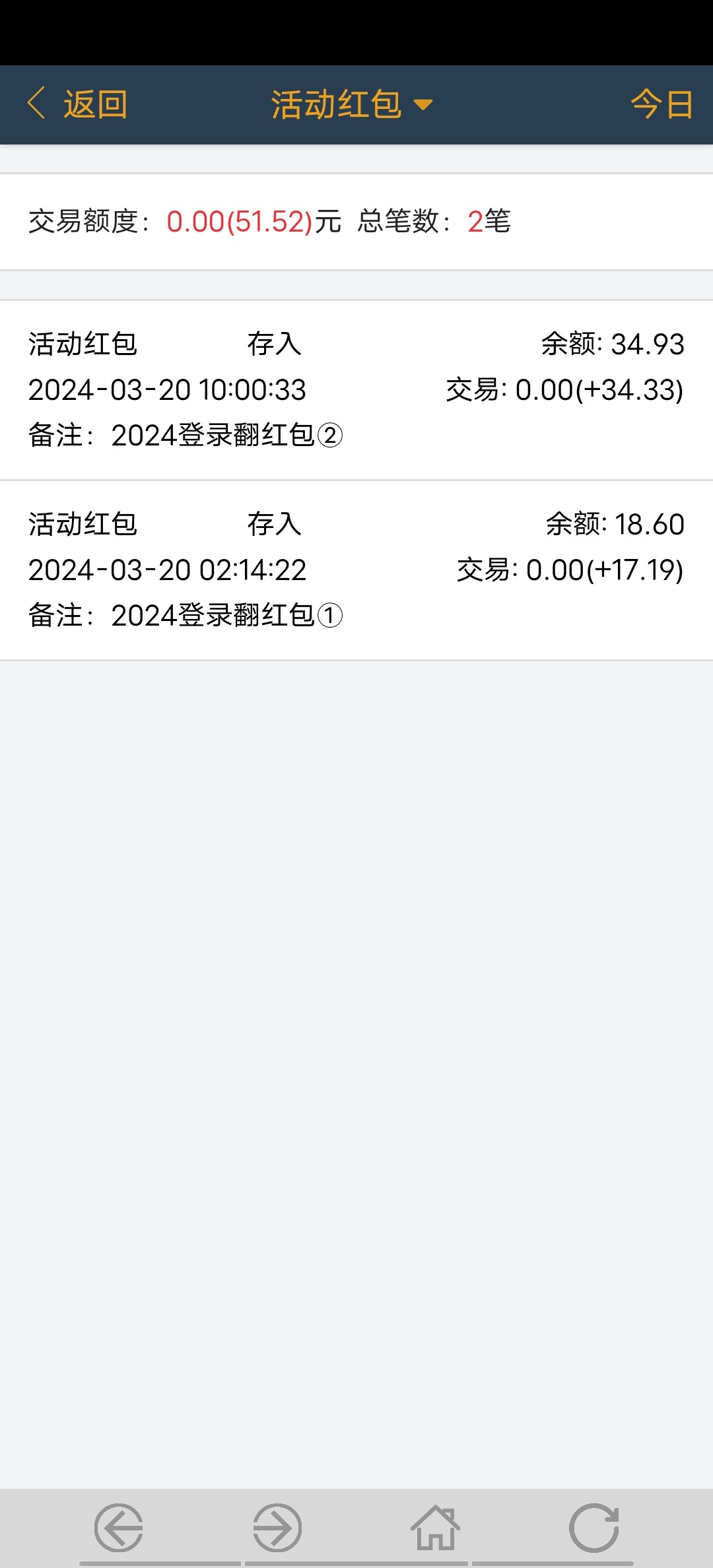The height and width of the screenshot is (1568, 713).
Task: Open the first 活动红包 deposit record
Action: click(356, 389)
